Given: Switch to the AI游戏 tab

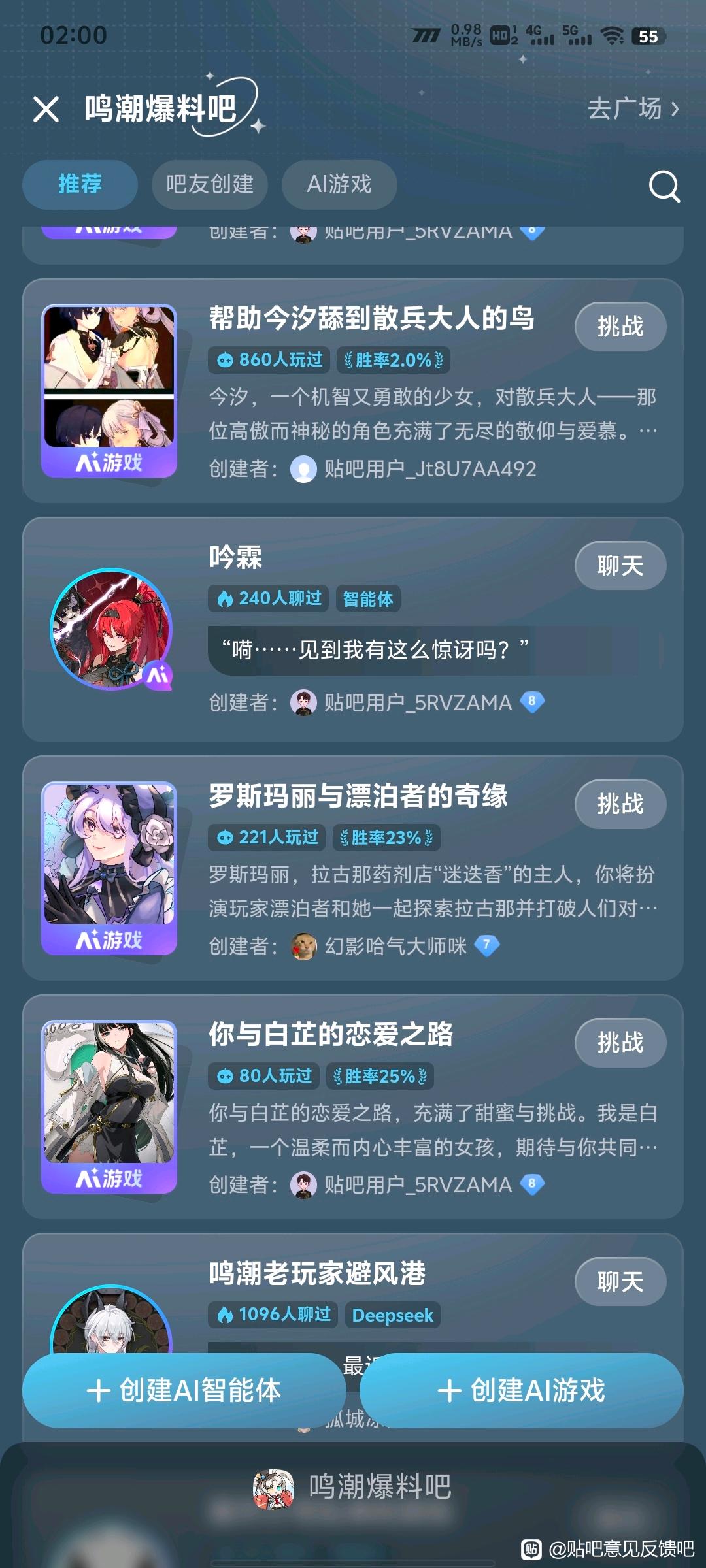Looking at the screenshot, I should (x=339, y=184).
